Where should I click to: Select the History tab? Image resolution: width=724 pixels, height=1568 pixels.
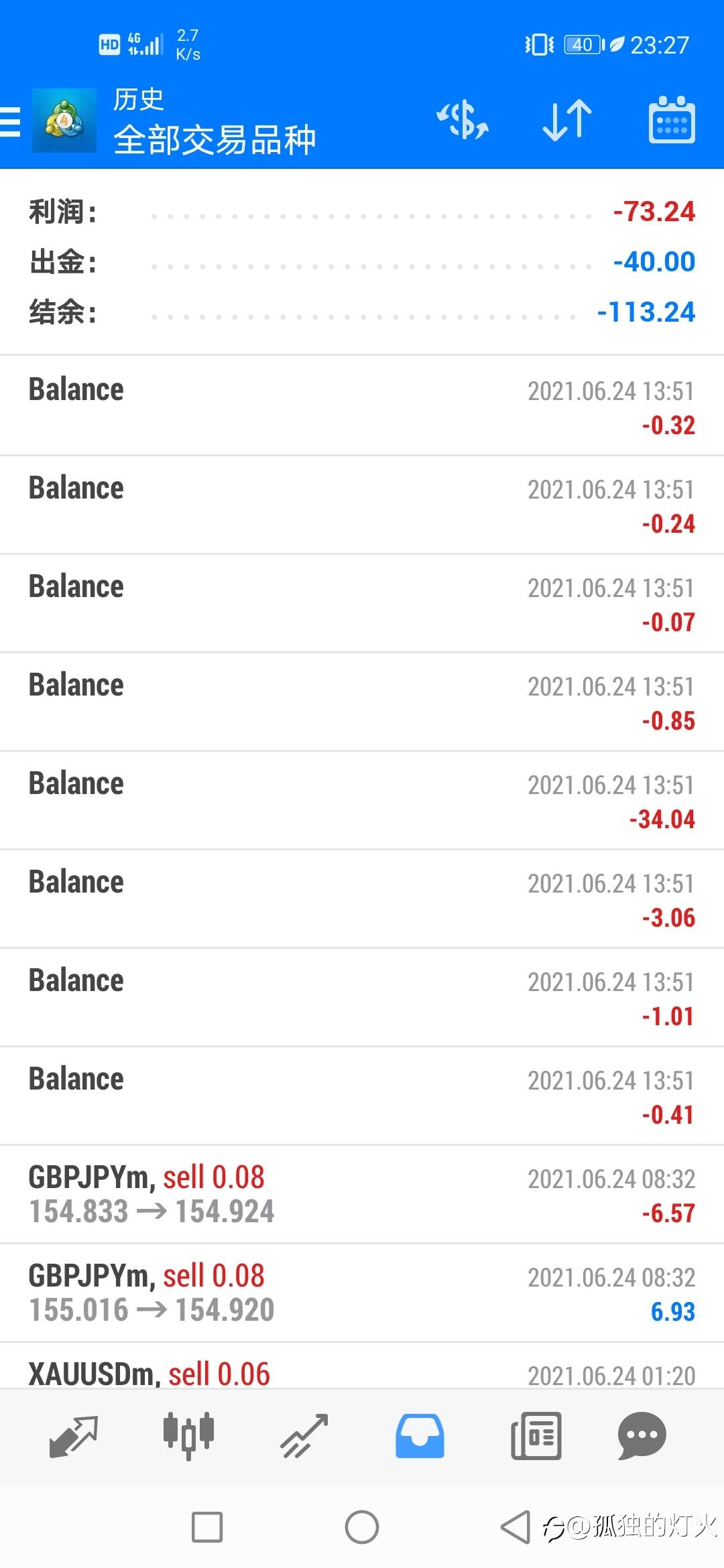pos(420,1437)
